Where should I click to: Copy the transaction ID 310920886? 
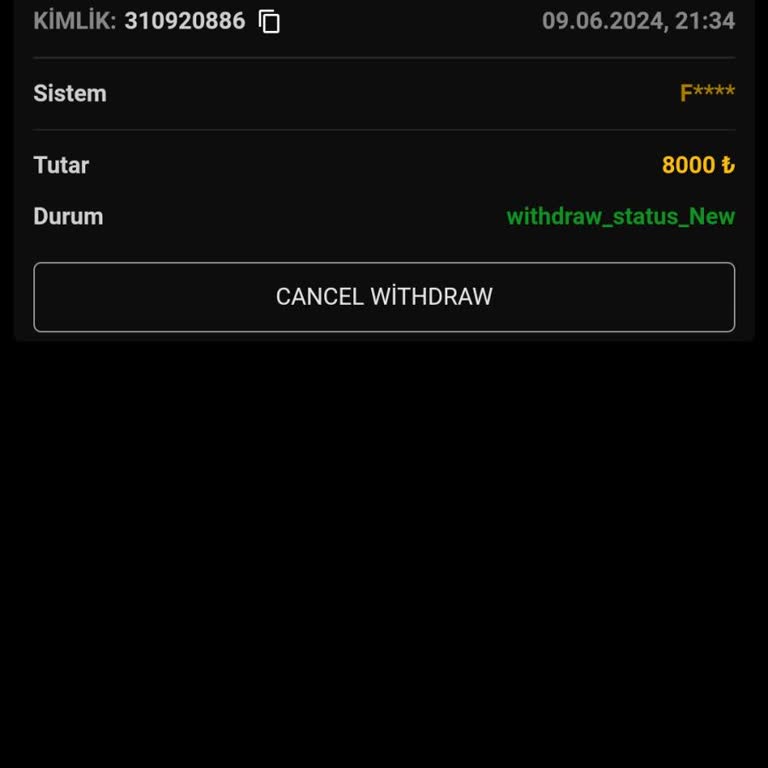(x=270, y=21)
